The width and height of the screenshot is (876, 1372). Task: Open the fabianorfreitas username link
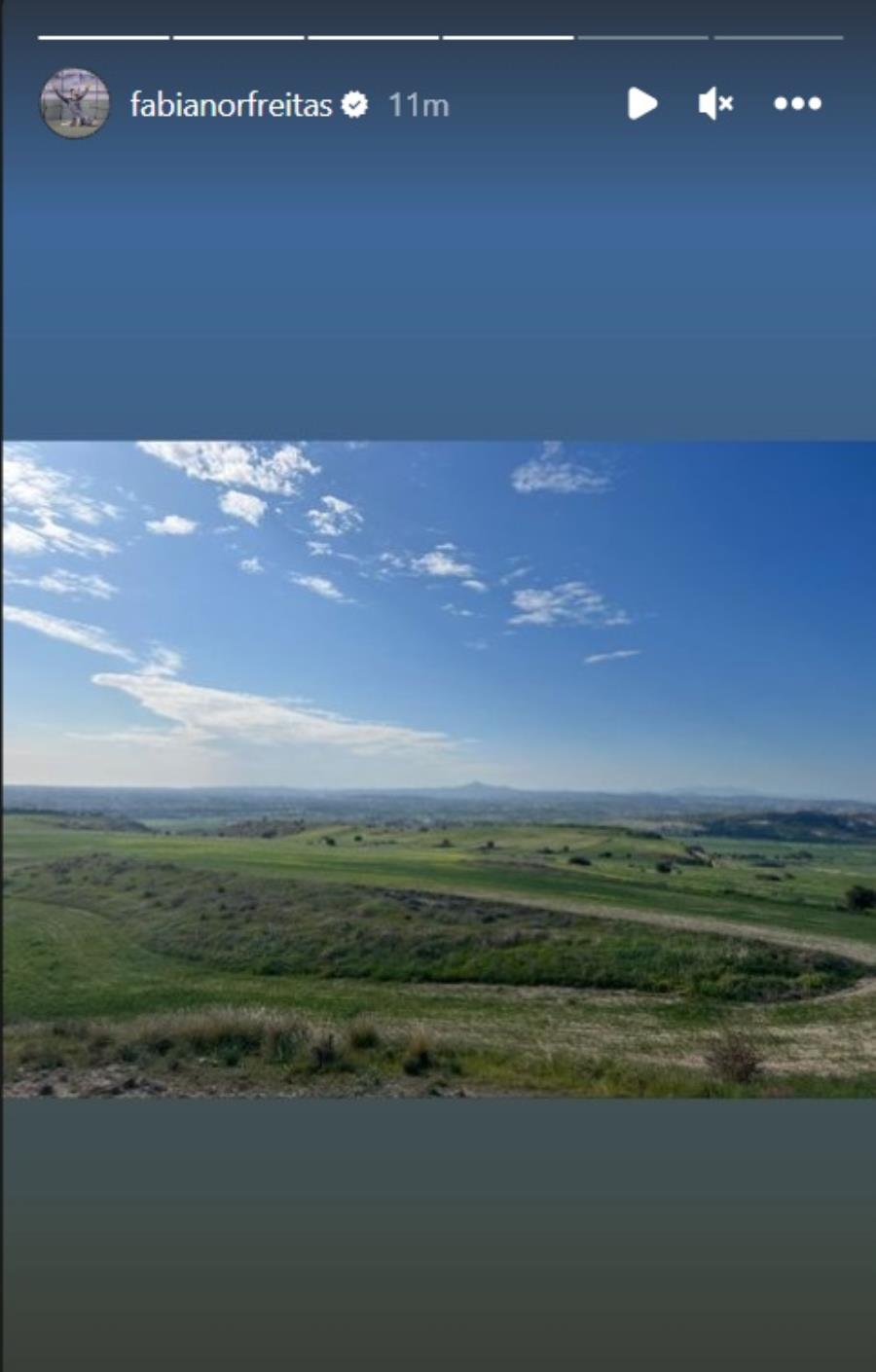[x=231, y=104]
